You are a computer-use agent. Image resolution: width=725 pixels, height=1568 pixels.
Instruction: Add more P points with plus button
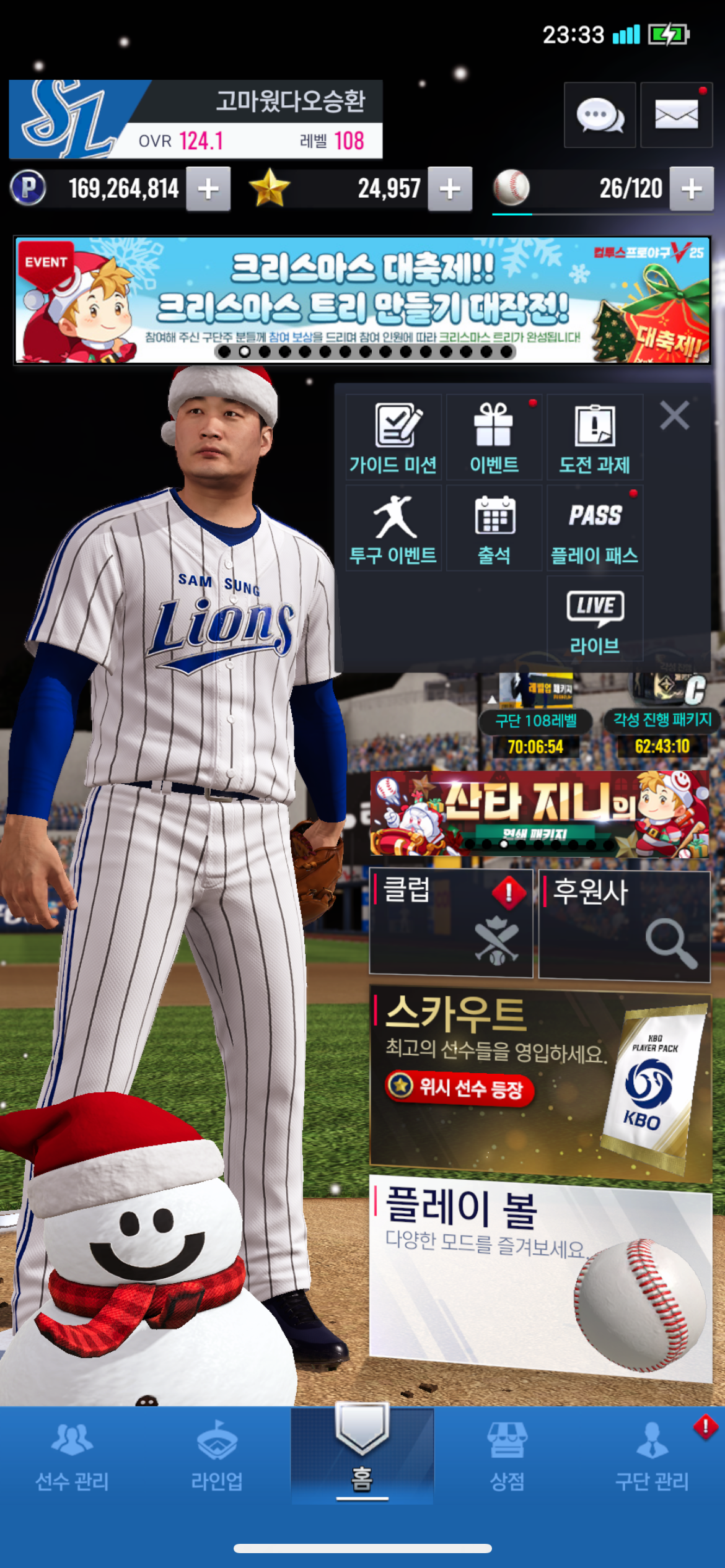click(x=209, y=189)
